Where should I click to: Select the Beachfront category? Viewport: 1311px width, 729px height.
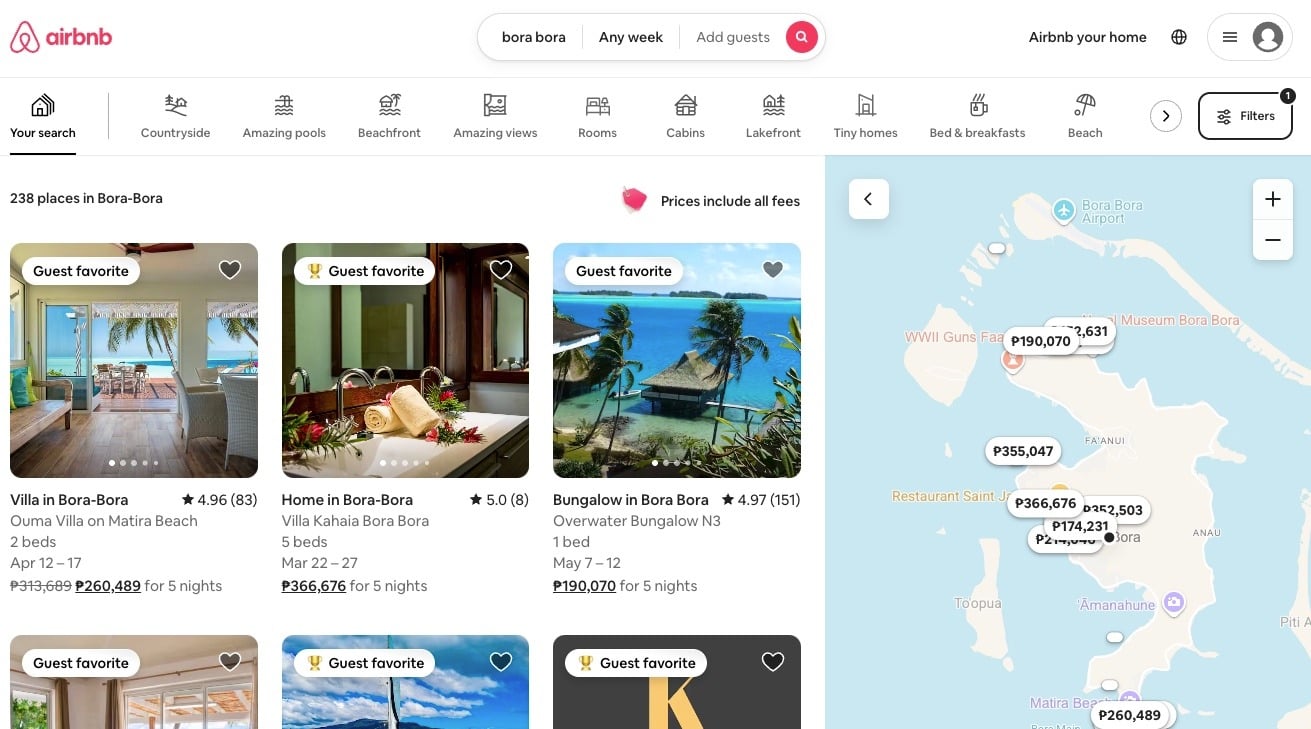click(389, 116)
